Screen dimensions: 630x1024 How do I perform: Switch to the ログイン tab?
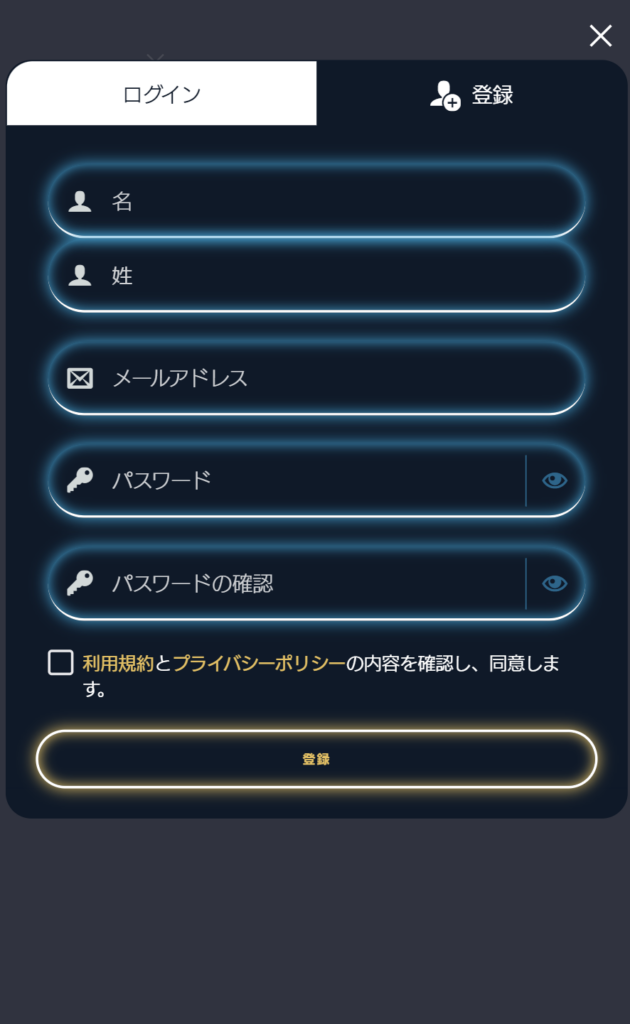(162, 94)
